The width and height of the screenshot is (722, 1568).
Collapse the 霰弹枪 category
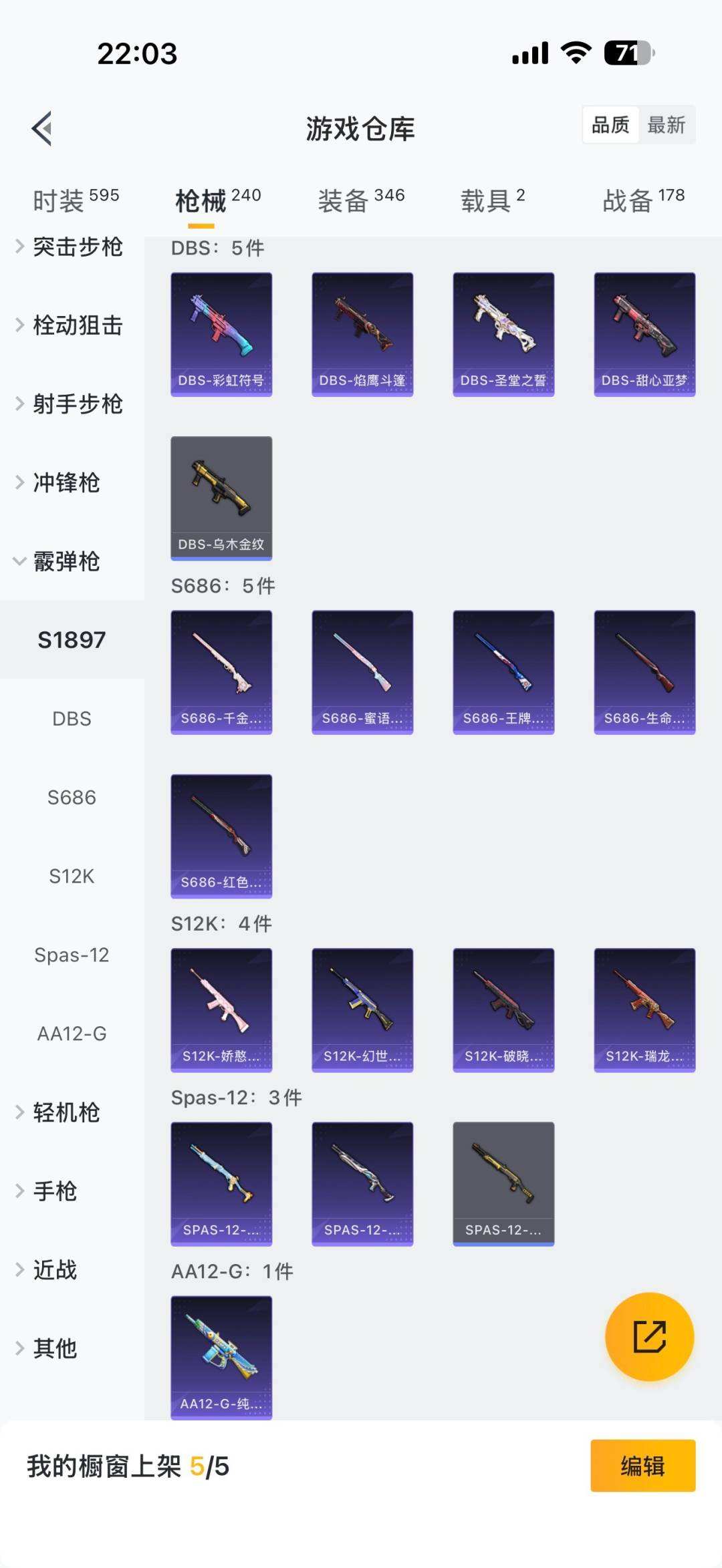(67, 561)
